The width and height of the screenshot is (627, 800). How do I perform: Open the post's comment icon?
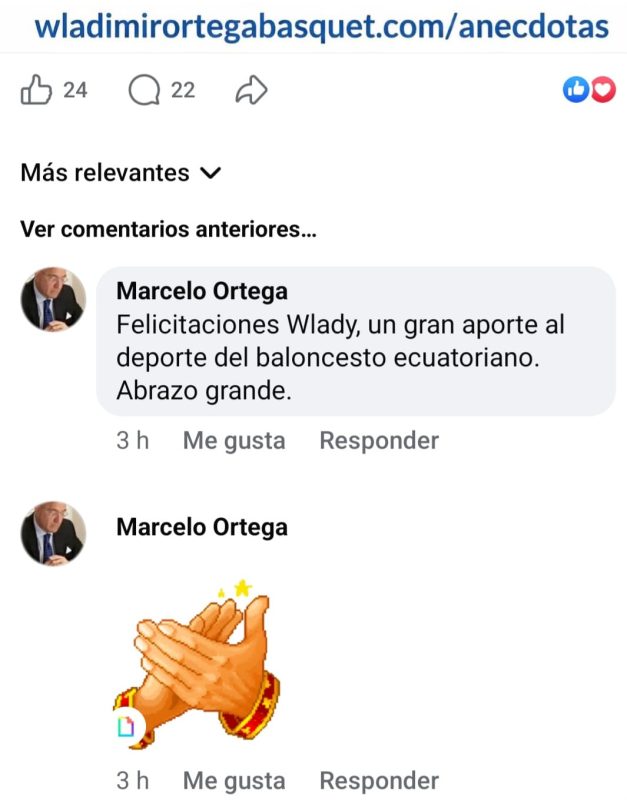(x=145, y=91)
